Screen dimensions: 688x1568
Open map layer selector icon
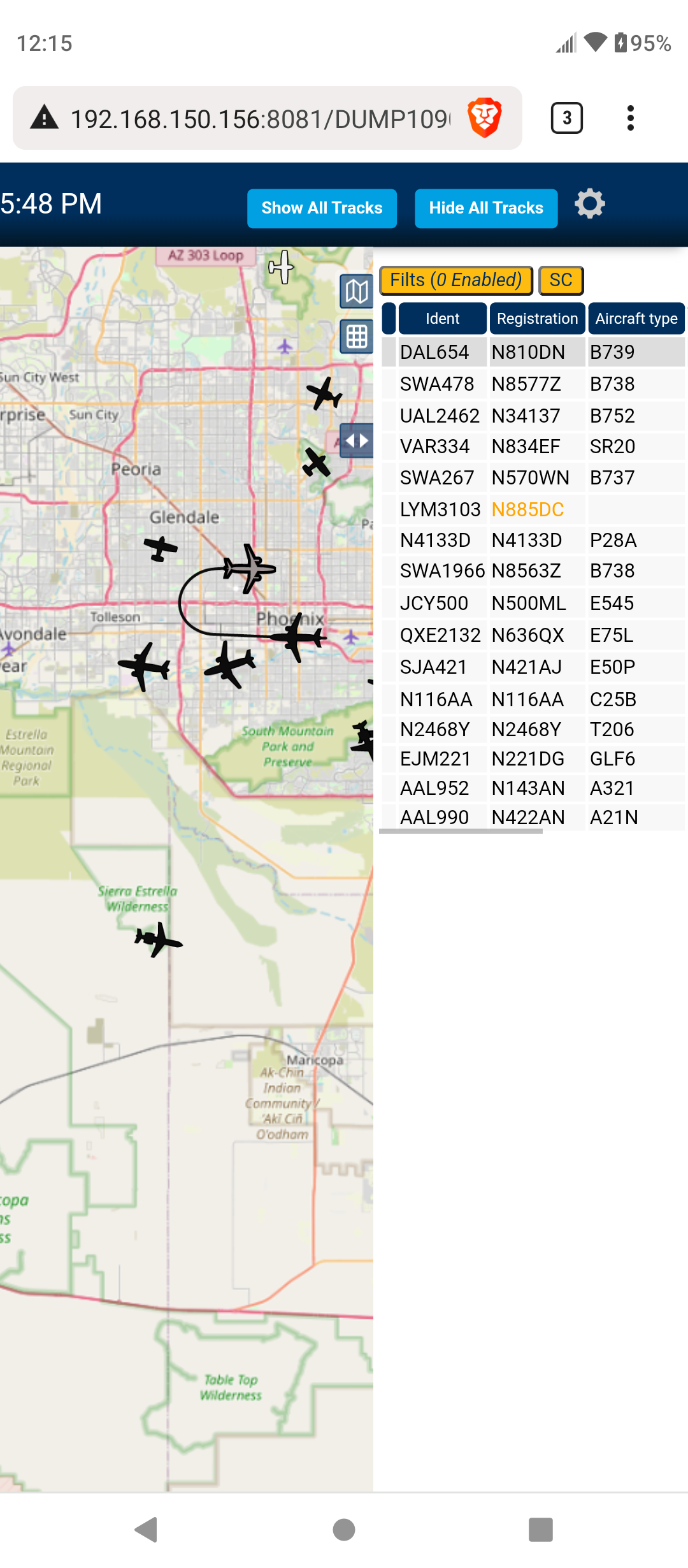pyautogui.click(x=356, y=292)
